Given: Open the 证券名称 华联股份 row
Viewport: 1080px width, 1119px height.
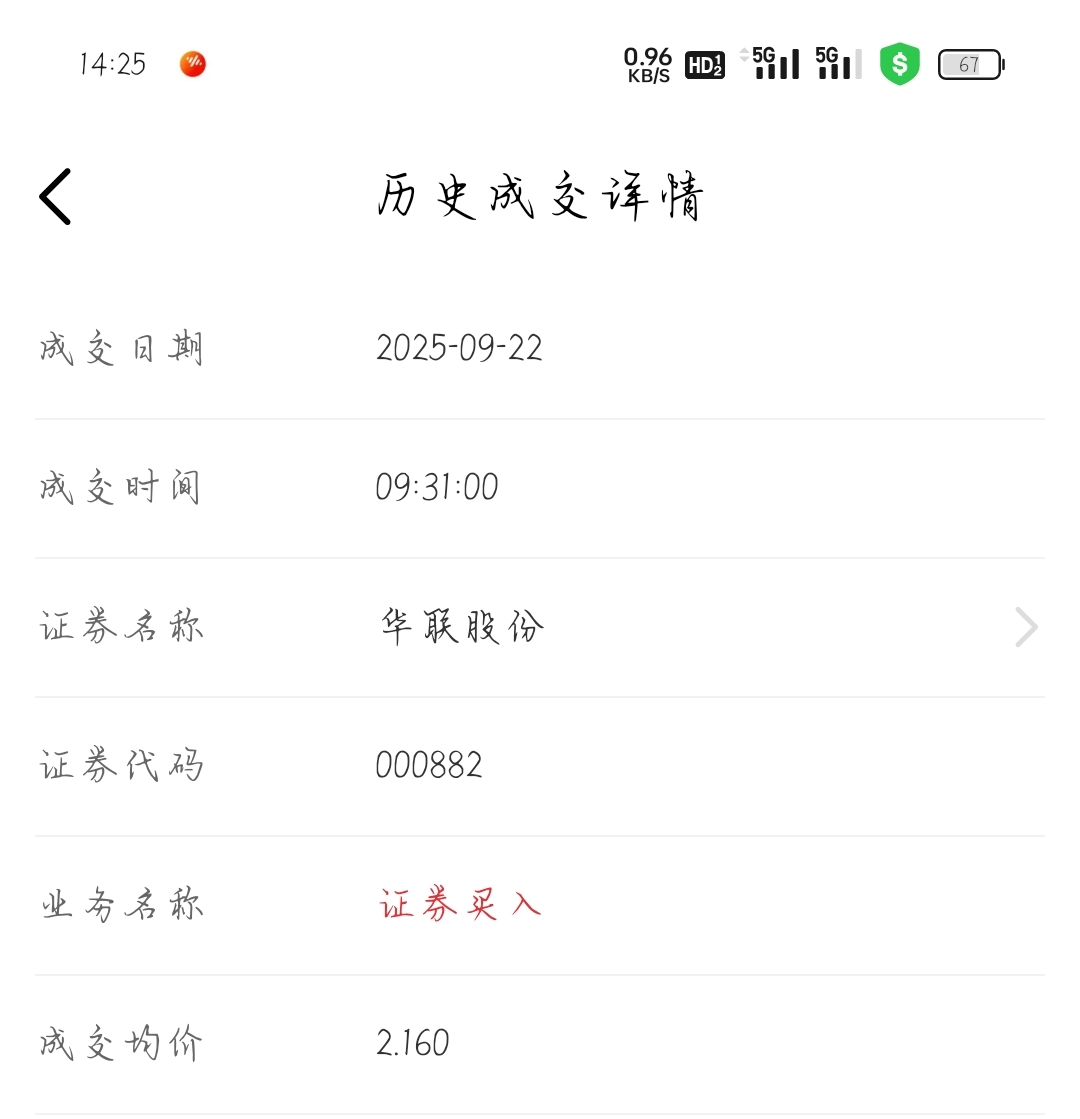Looking at the screenshot, I should 540,627.
